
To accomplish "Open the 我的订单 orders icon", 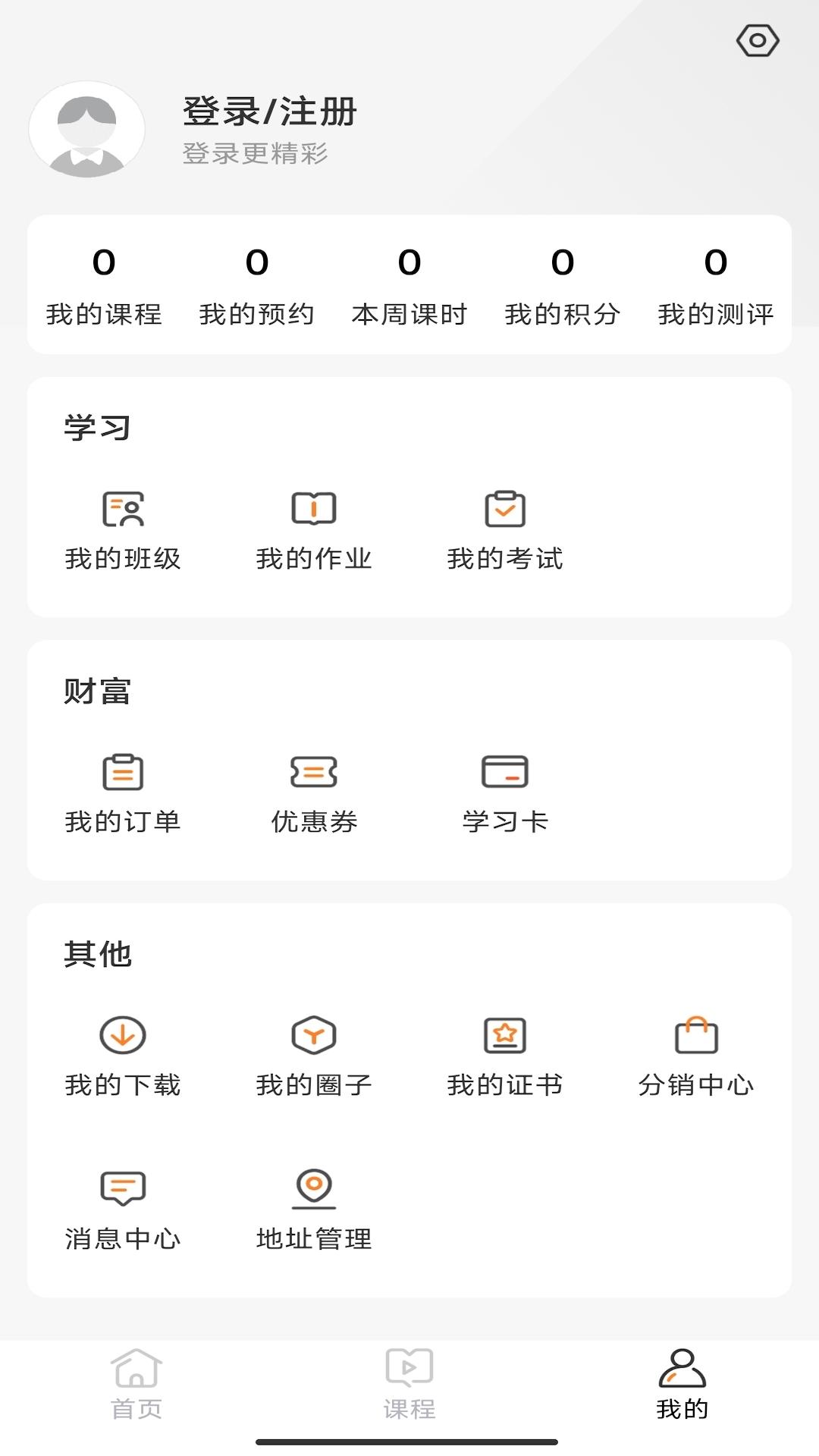I will (x=124, y=773).
